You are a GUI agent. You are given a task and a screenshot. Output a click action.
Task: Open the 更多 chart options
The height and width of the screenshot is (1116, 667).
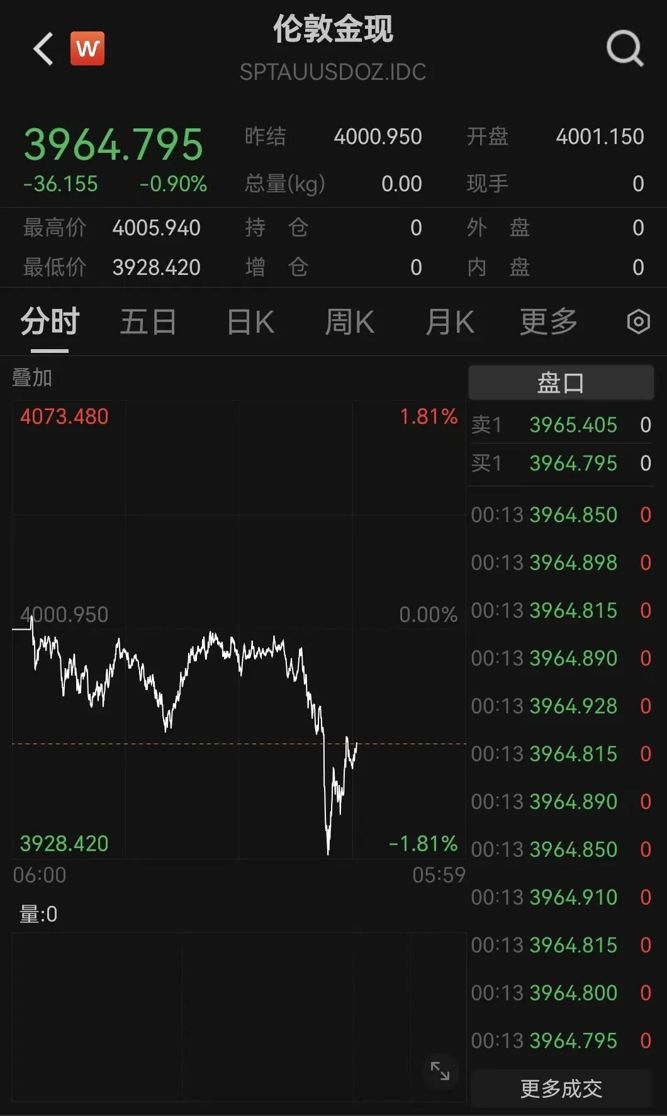[x=548, y=322]
